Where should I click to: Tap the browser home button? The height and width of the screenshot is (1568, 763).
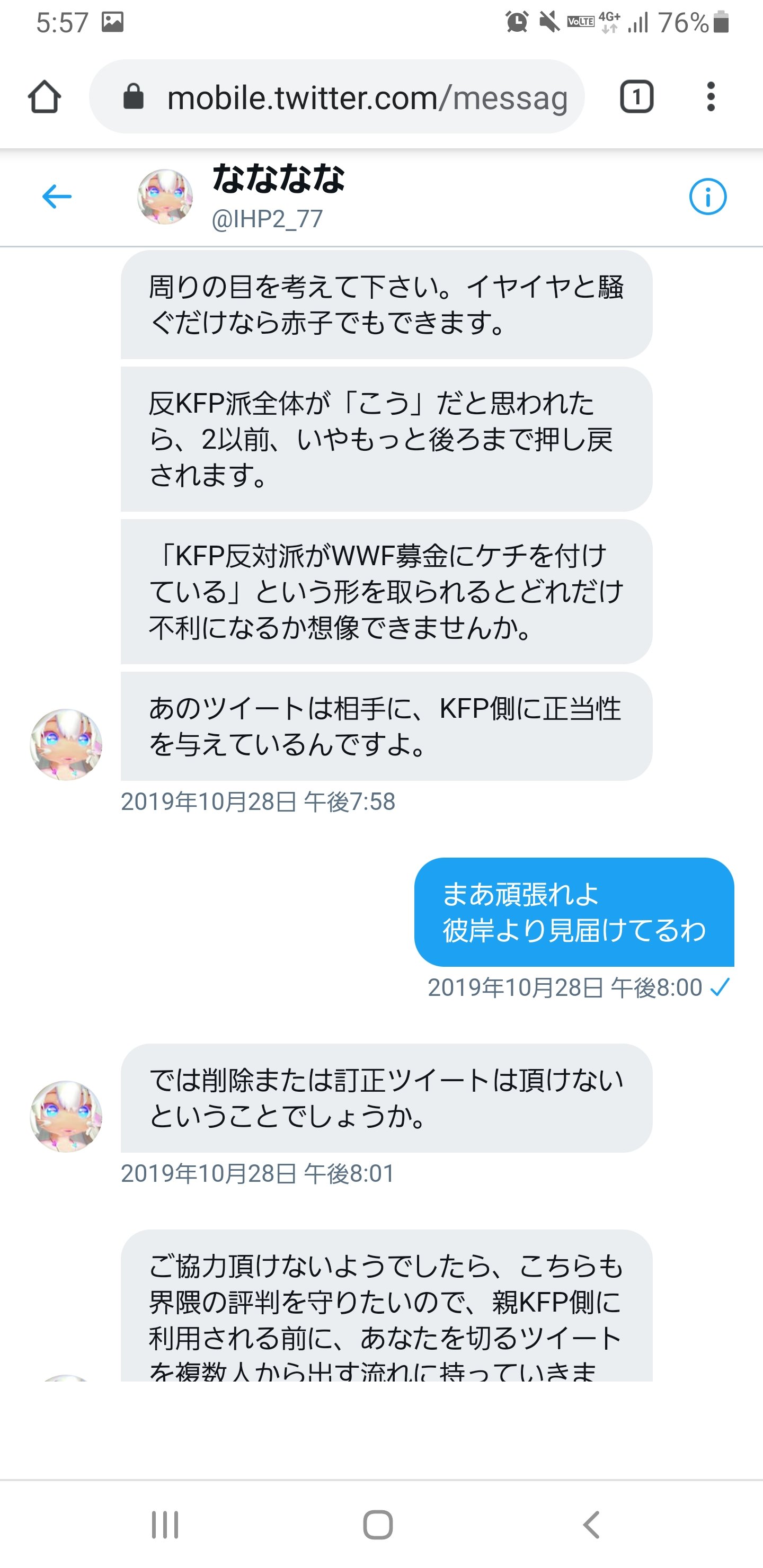click(45, 97)
